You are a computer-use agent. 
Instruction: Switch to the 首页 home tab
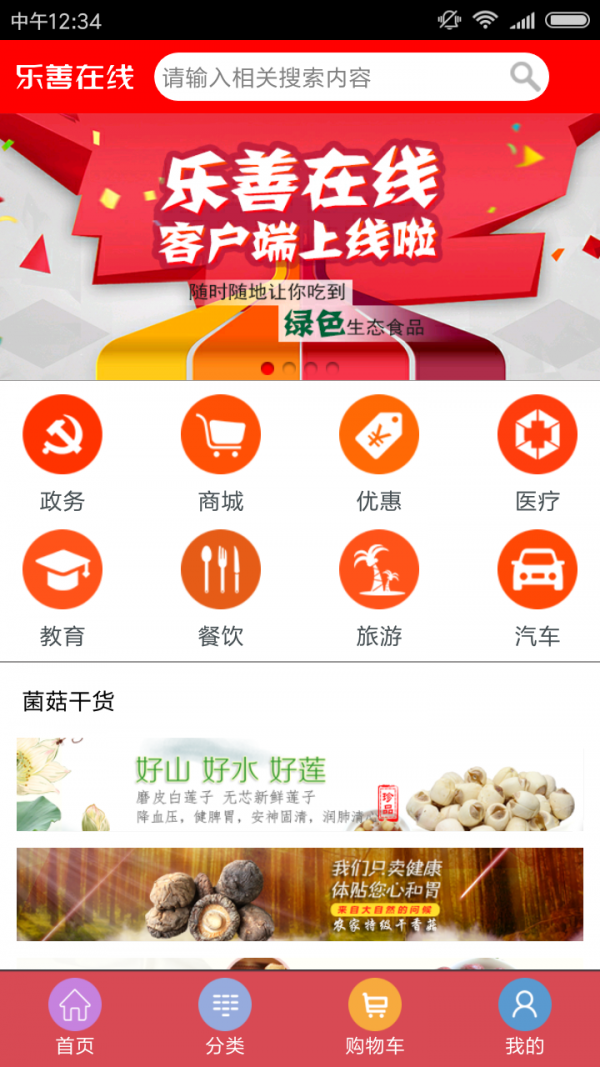pyautogui.click(x=75, y=1017)
